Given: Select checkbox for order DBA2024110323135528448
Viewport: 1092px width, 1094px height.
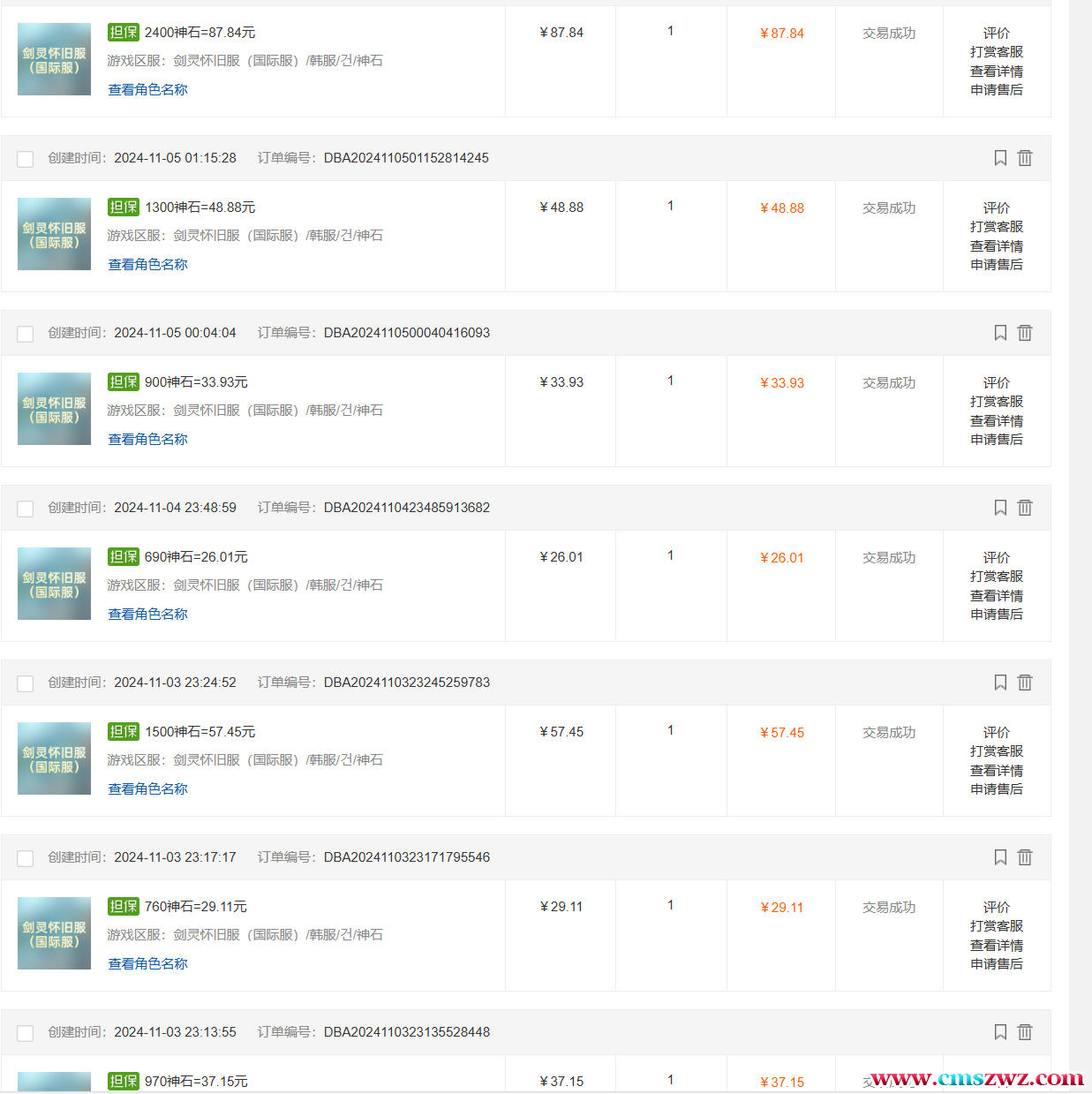Looking at the screenshot, I should pyautogui.click(x=26, y=1033).
